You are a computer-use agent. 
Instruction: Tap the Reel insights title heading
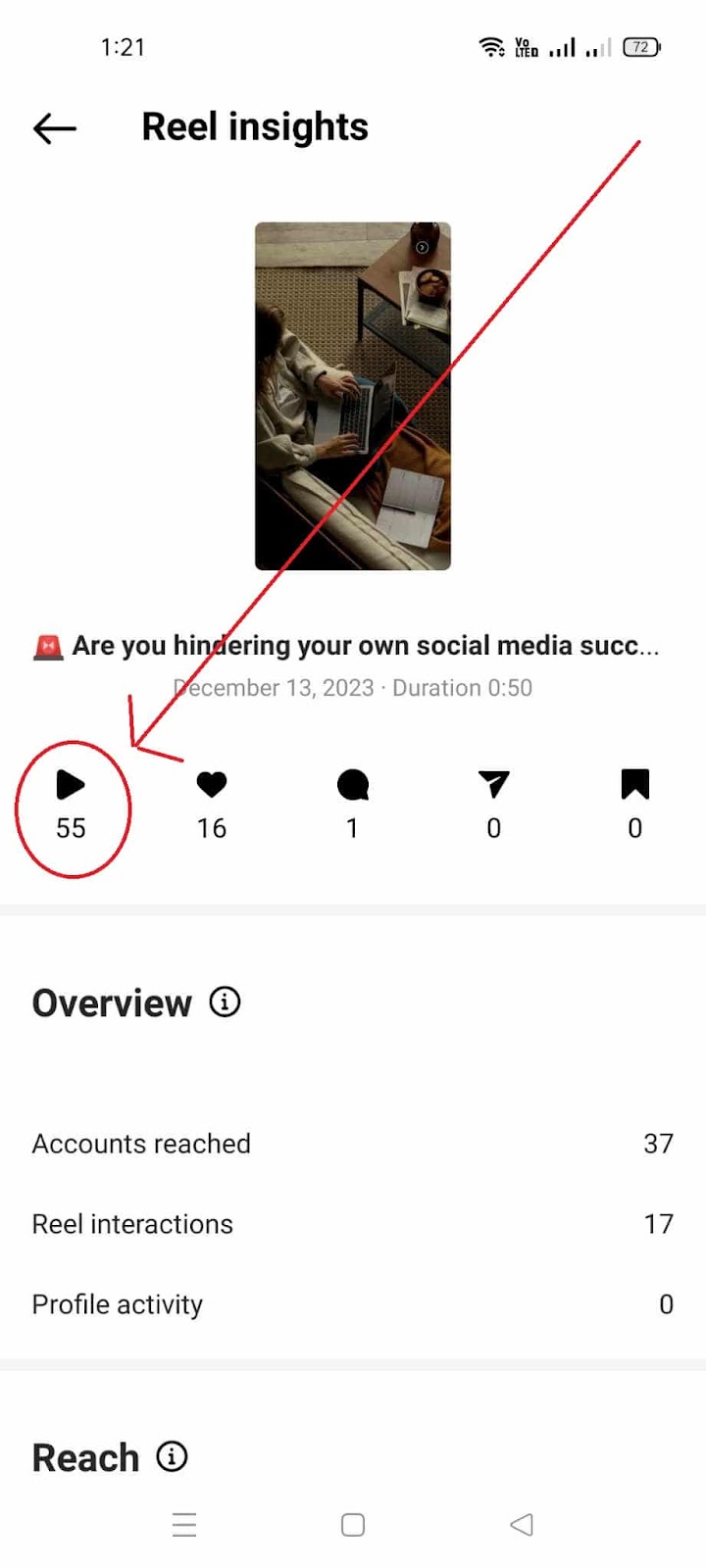[x=255, y=125]
